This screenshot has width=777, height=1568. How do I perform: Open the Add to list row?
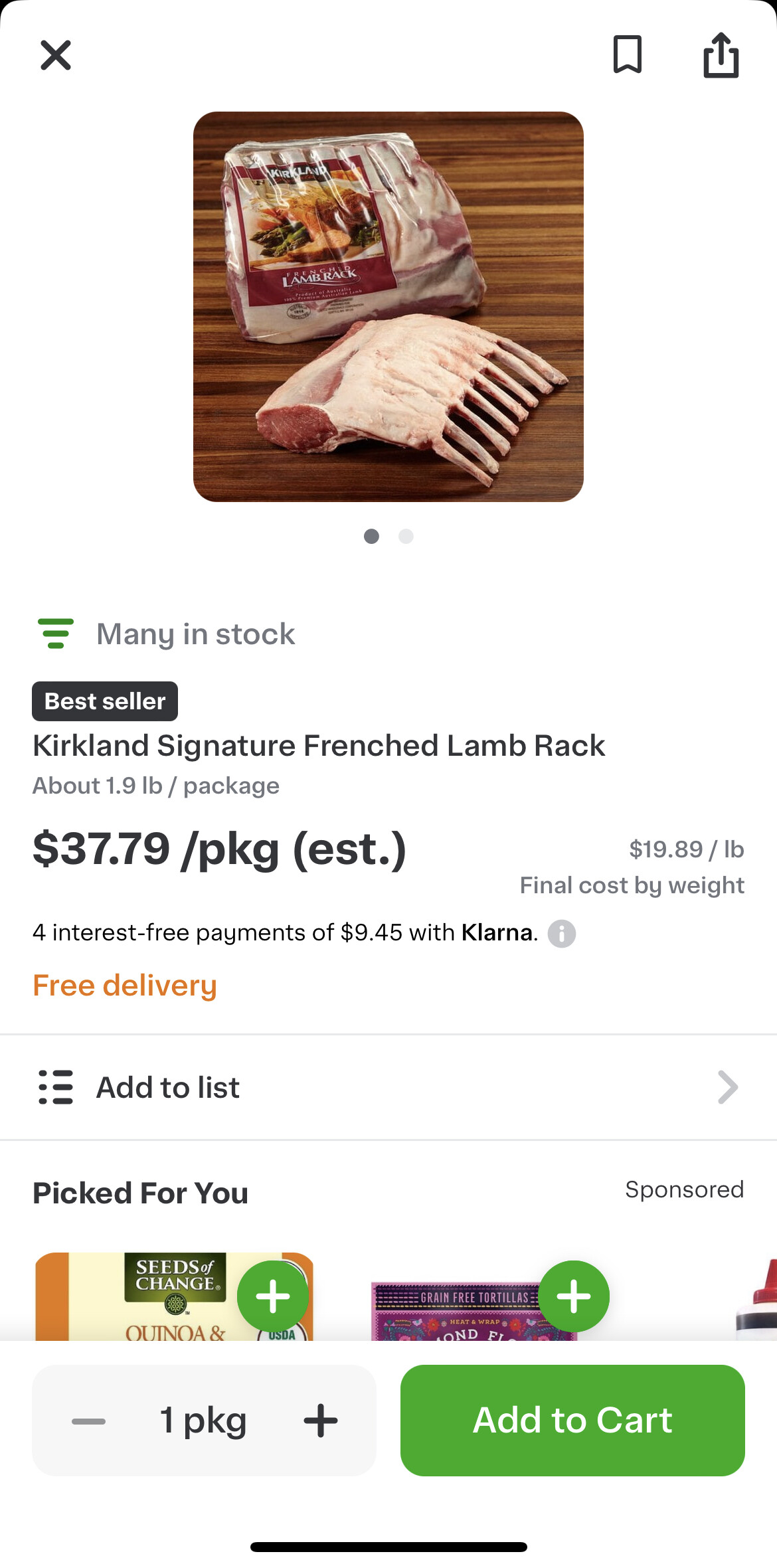(x=388, y=1087)
